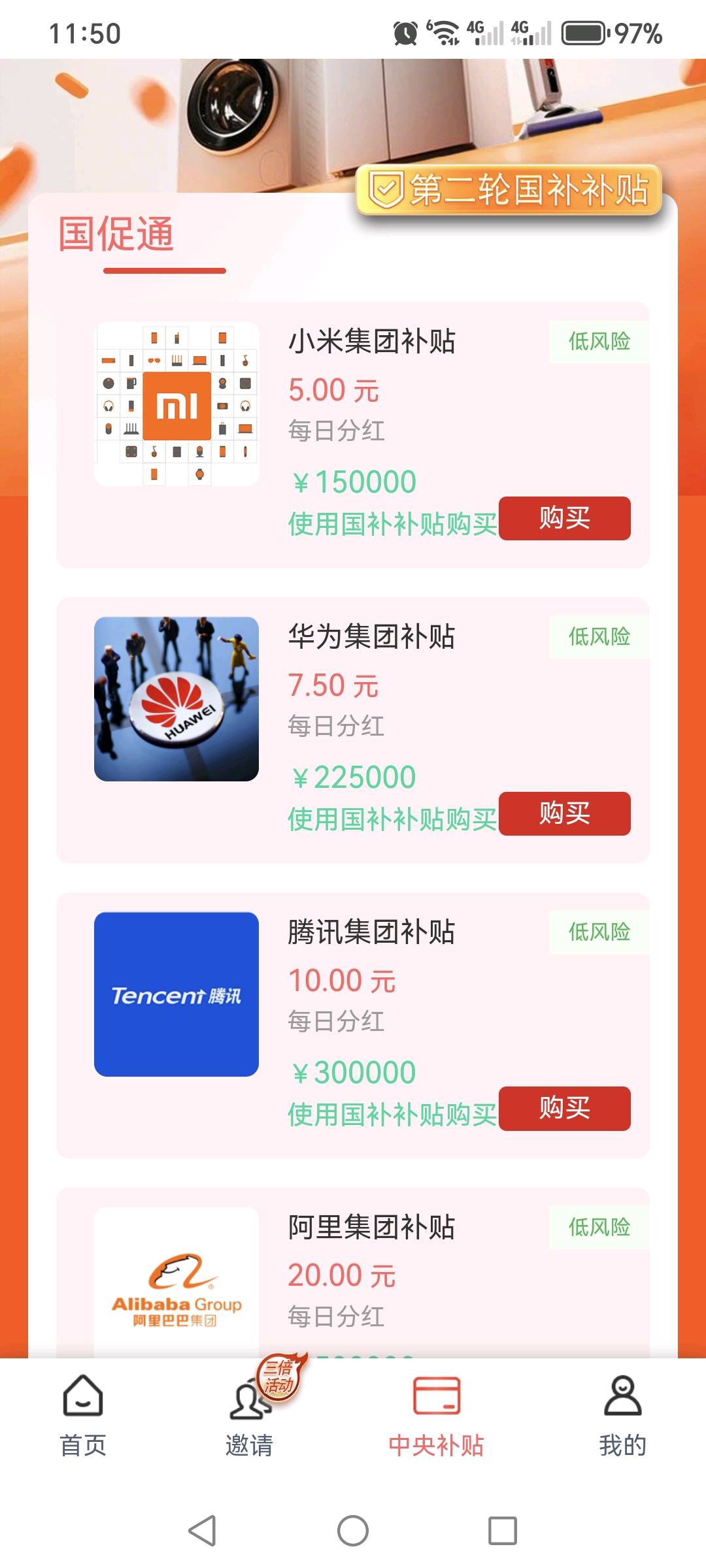
Task: Tap 购买 for 华为集团补贴
Action: pos(565,814)
